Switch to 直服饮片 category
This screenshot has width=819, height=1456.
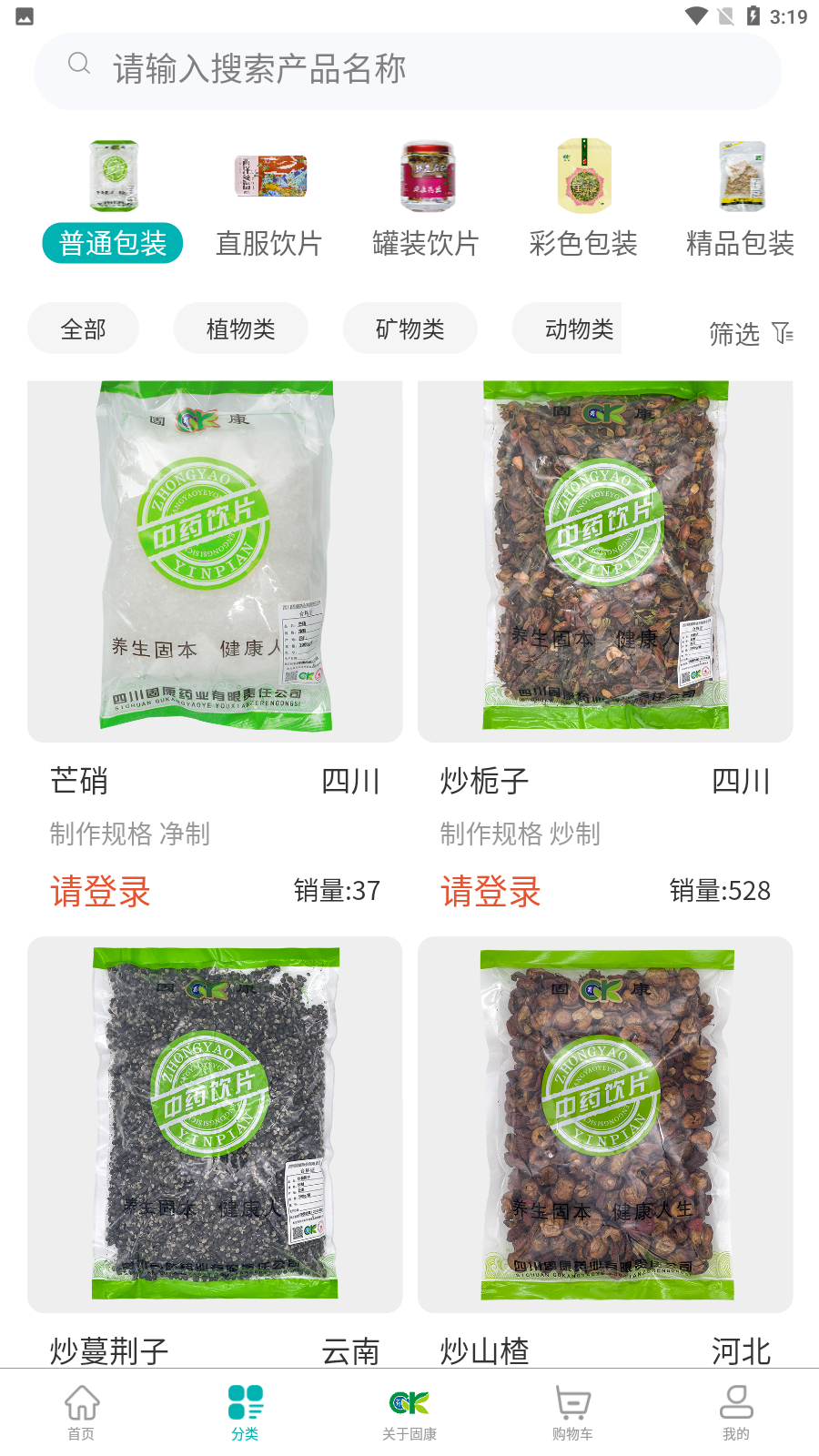point(269,242)
